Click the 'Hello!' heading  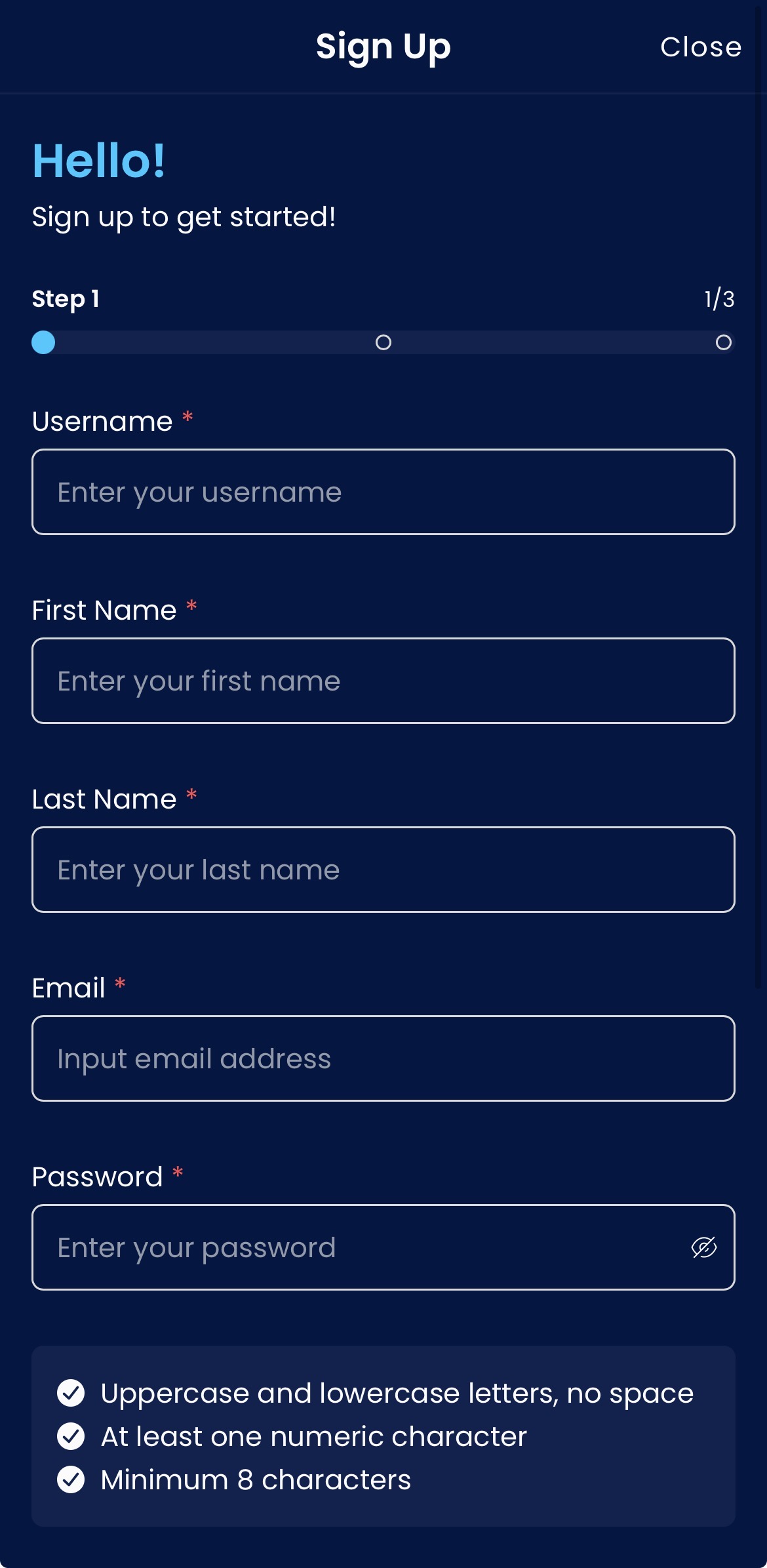point(98,159)
